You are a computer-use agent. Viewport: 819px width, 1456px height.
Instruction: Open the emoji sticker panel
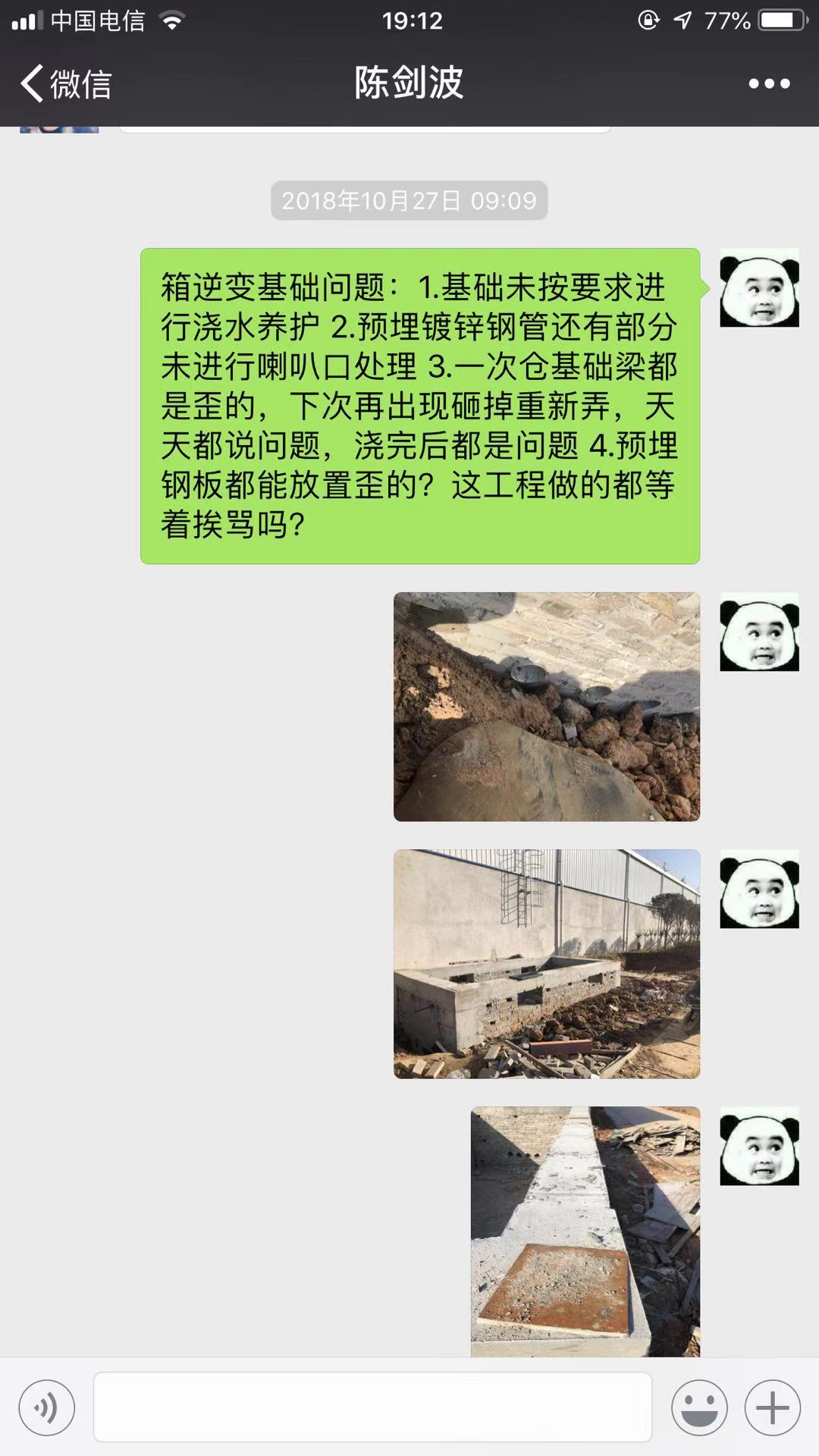699,1407
